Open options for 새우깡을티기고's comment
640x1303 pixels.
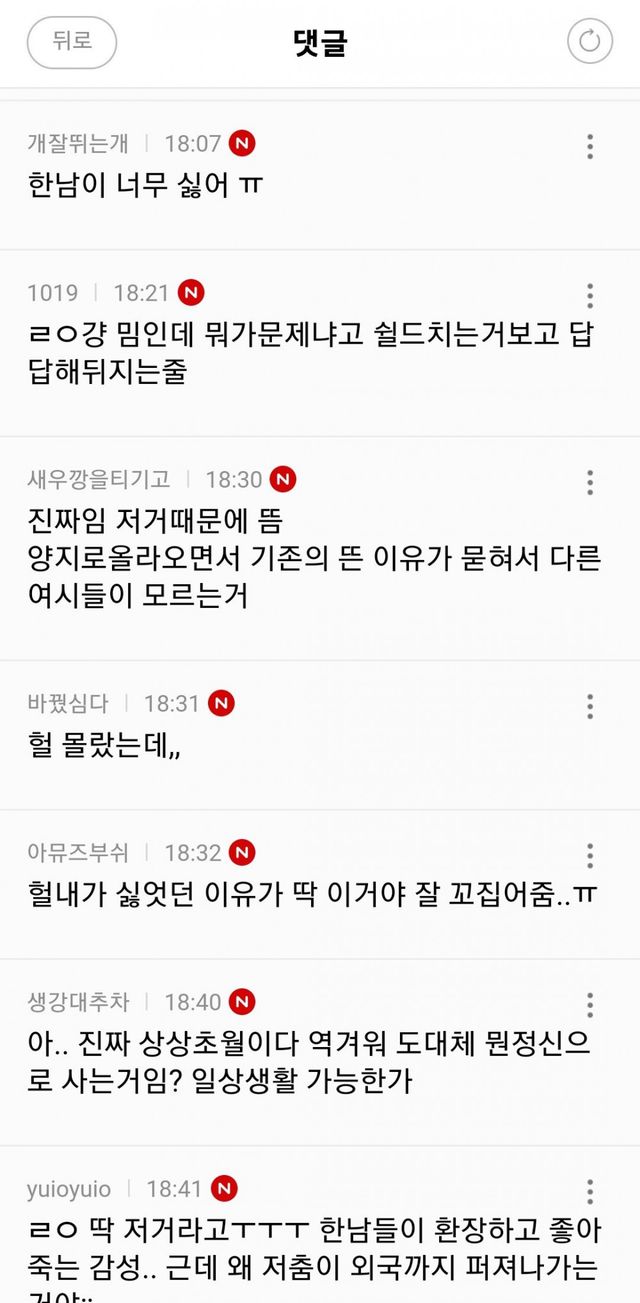[590, 482]
